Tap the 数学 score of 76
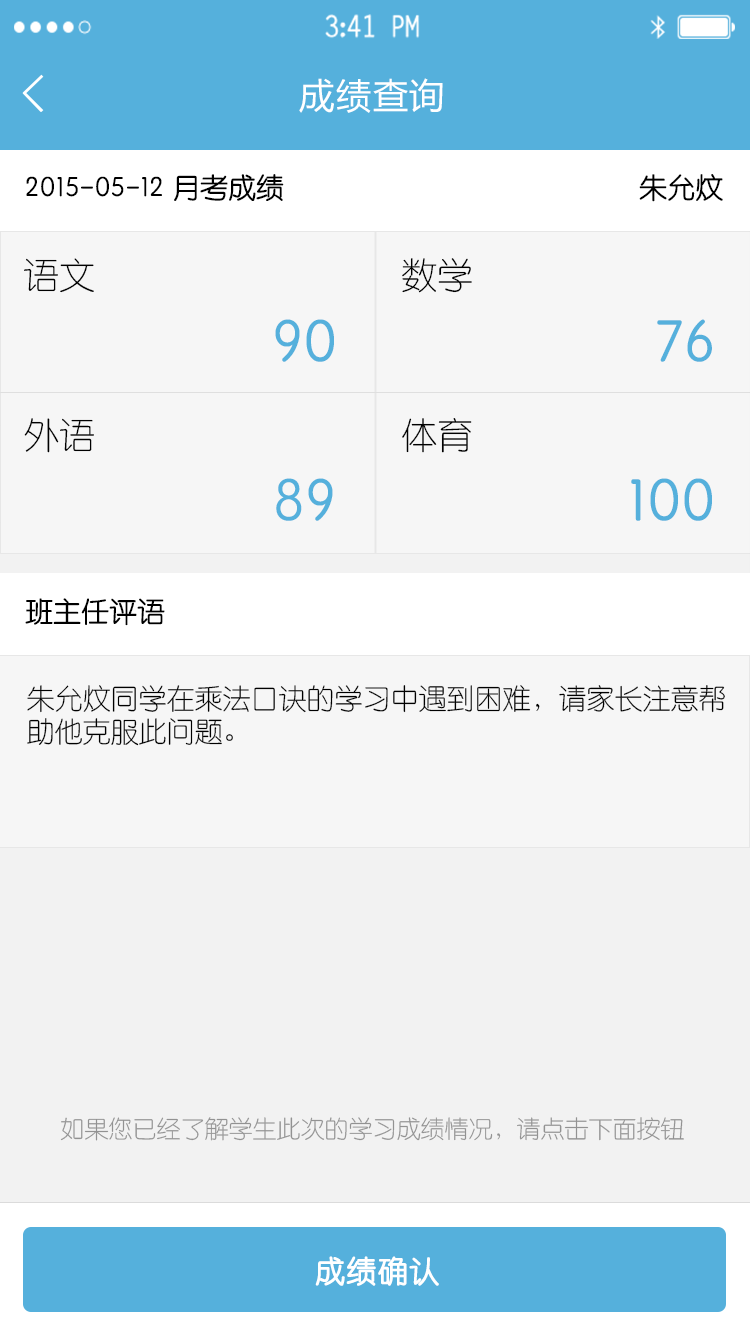This screenshot has width=750, height=1335. point(687,341)
